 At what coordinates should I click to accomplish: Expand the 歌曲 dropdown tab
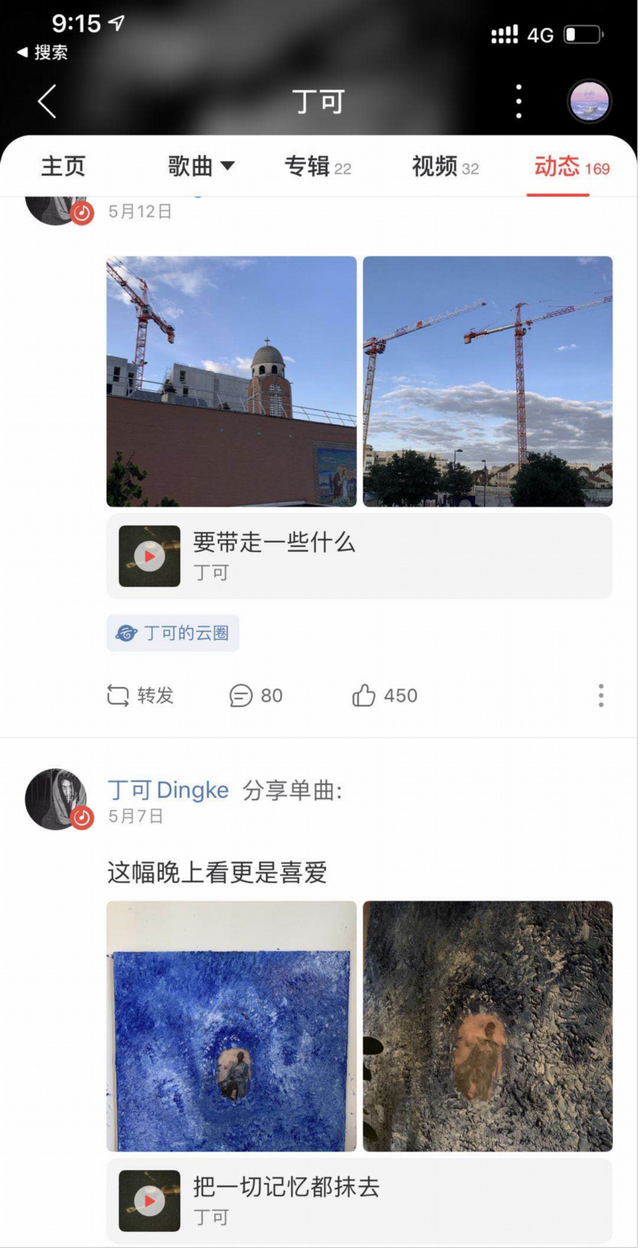click(x=201, y=167)
